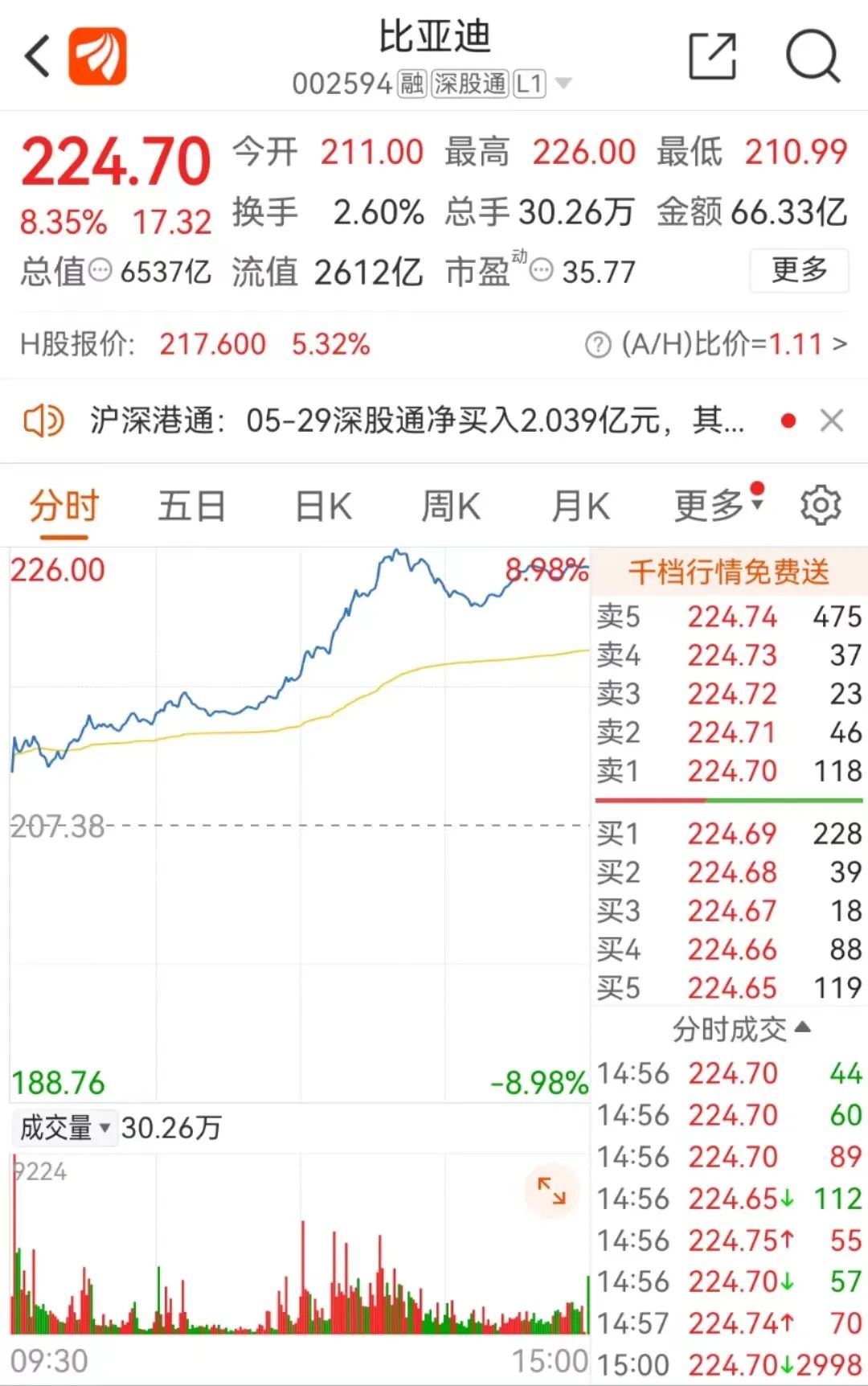
Task: Expand the dropdown next to stock code
Action: coord(563,84)
